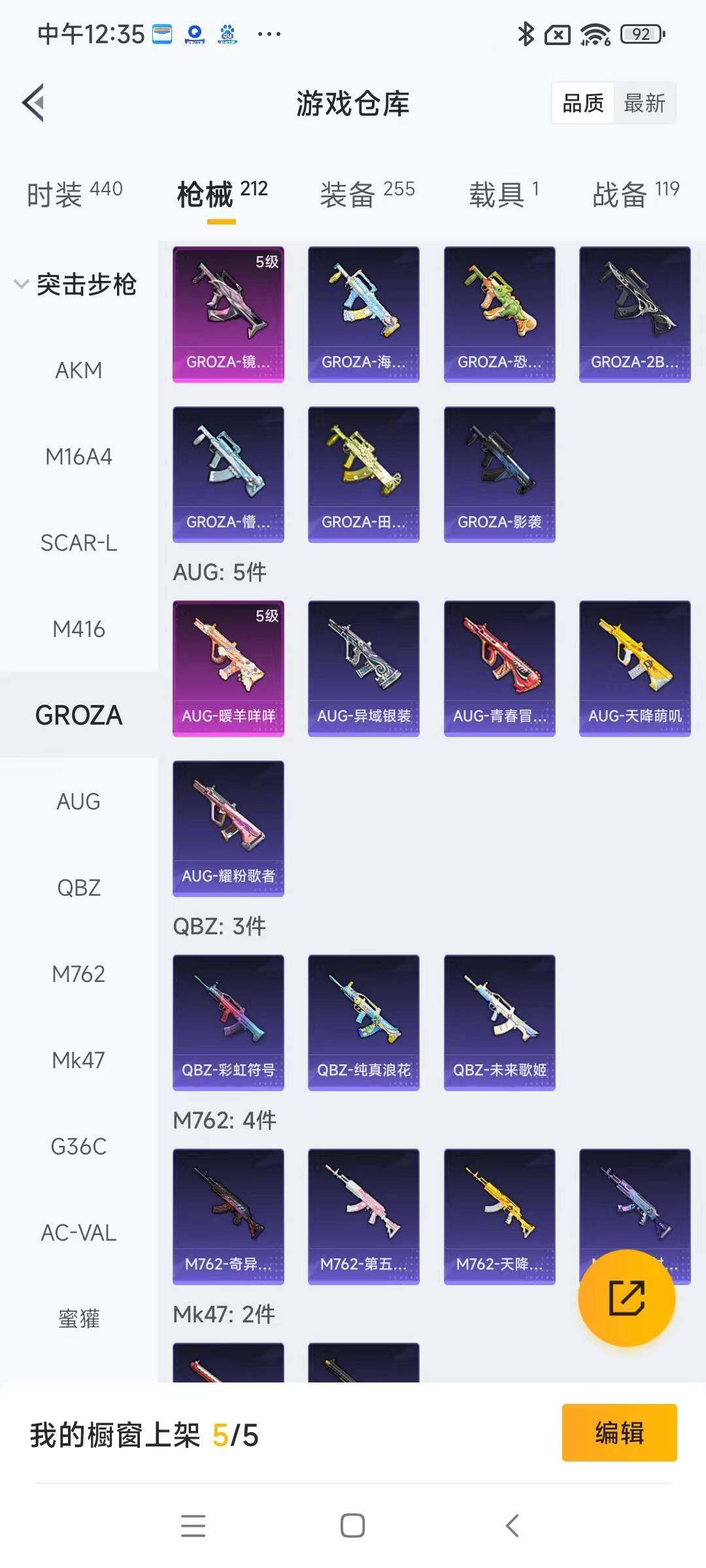Open the 载具 tab
Viewport: 706px width, 1568px height.
point(503,194)
